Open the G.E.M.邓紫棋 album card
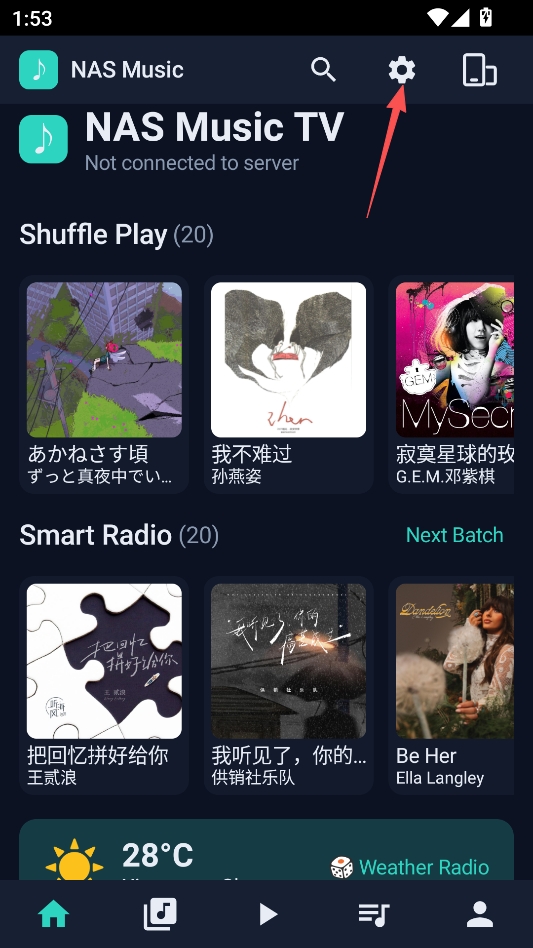Image resolution: width=533 pixels, height=948 pixels. pyautogui.click(x=451, y=385)
